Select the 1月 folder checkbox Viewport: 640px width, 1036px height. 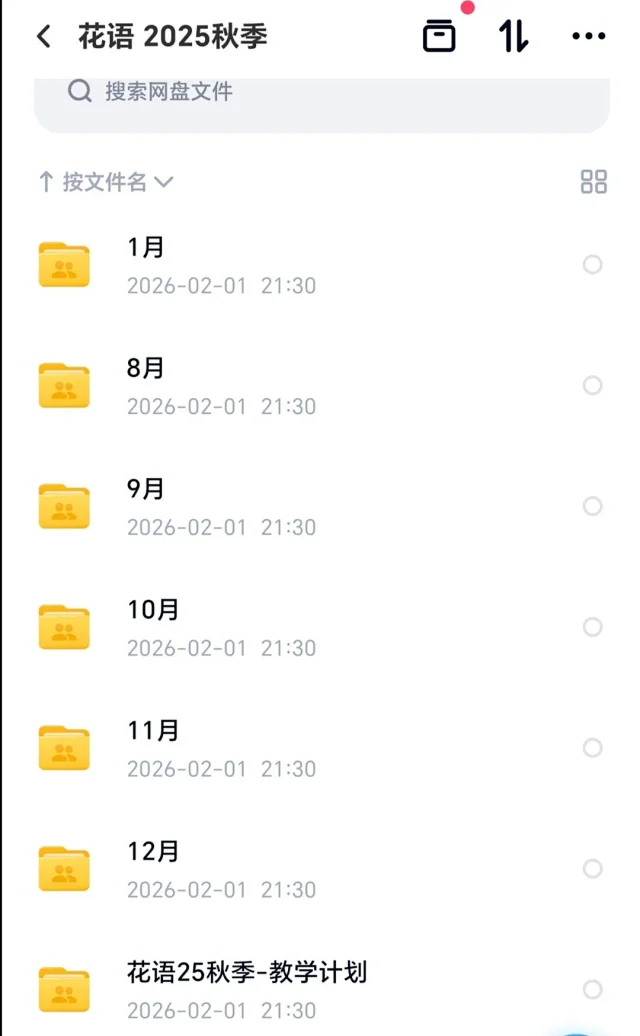593,265
